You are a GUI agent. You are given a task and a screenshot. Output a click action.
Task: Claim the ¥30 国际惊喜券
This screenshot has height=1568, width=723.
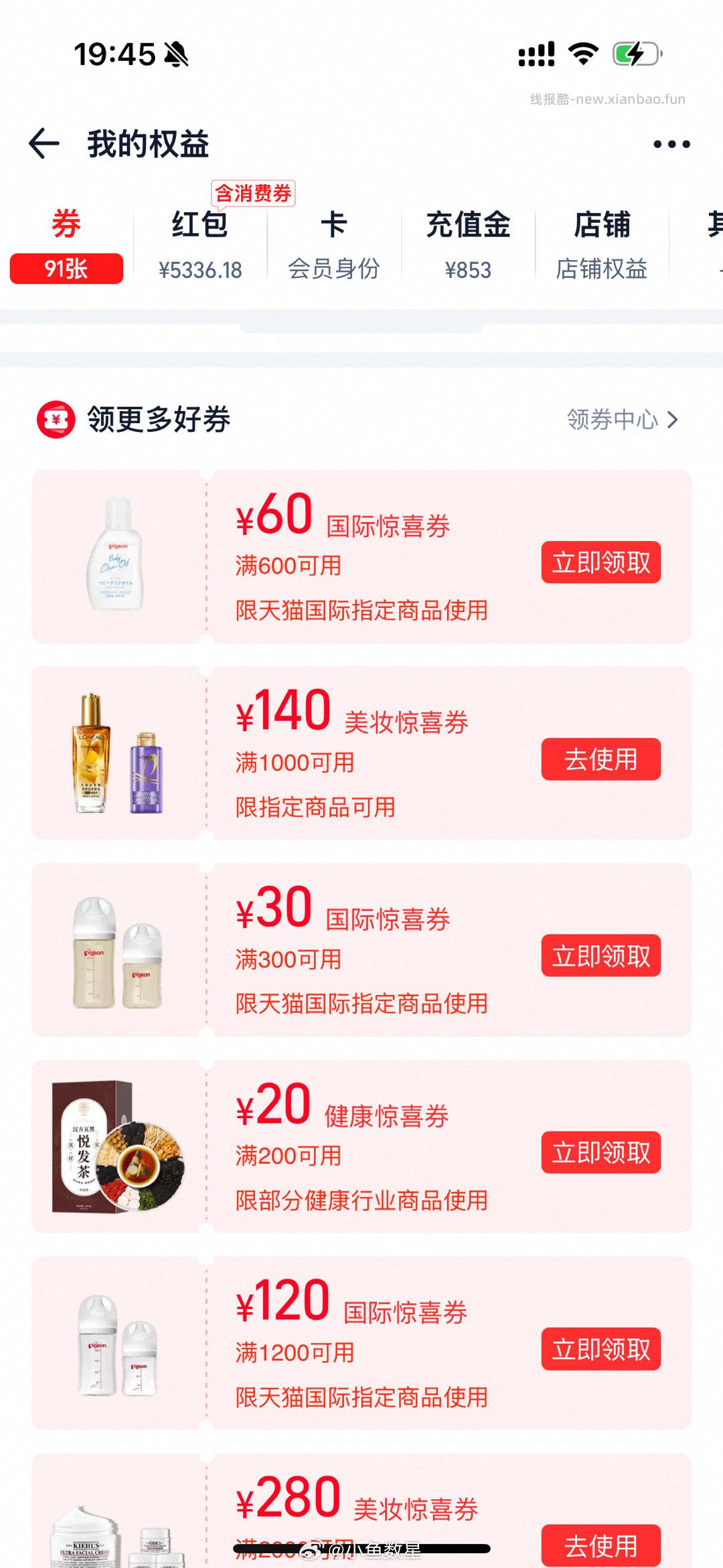[x=600, y=956]
